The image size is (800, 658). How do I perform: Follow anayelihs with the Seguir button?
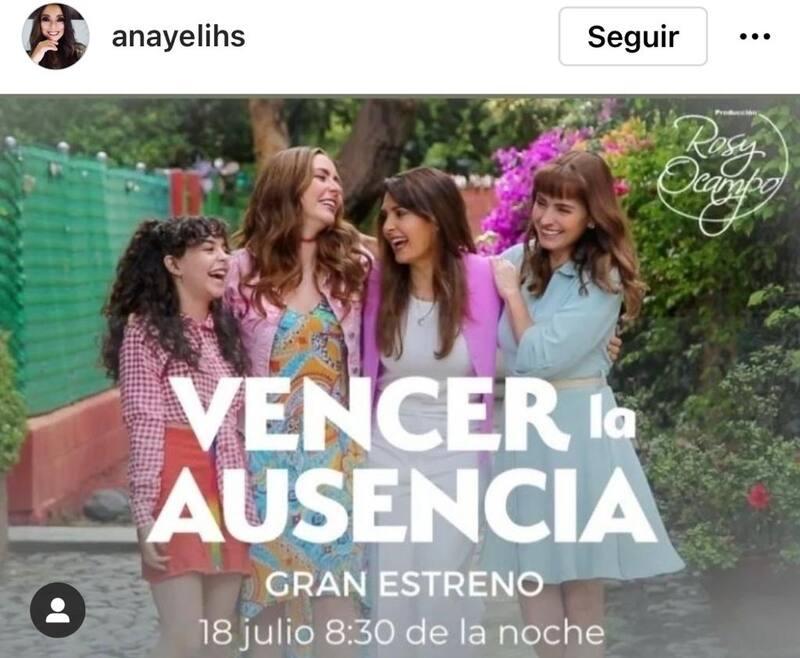(x=632, y=37)
